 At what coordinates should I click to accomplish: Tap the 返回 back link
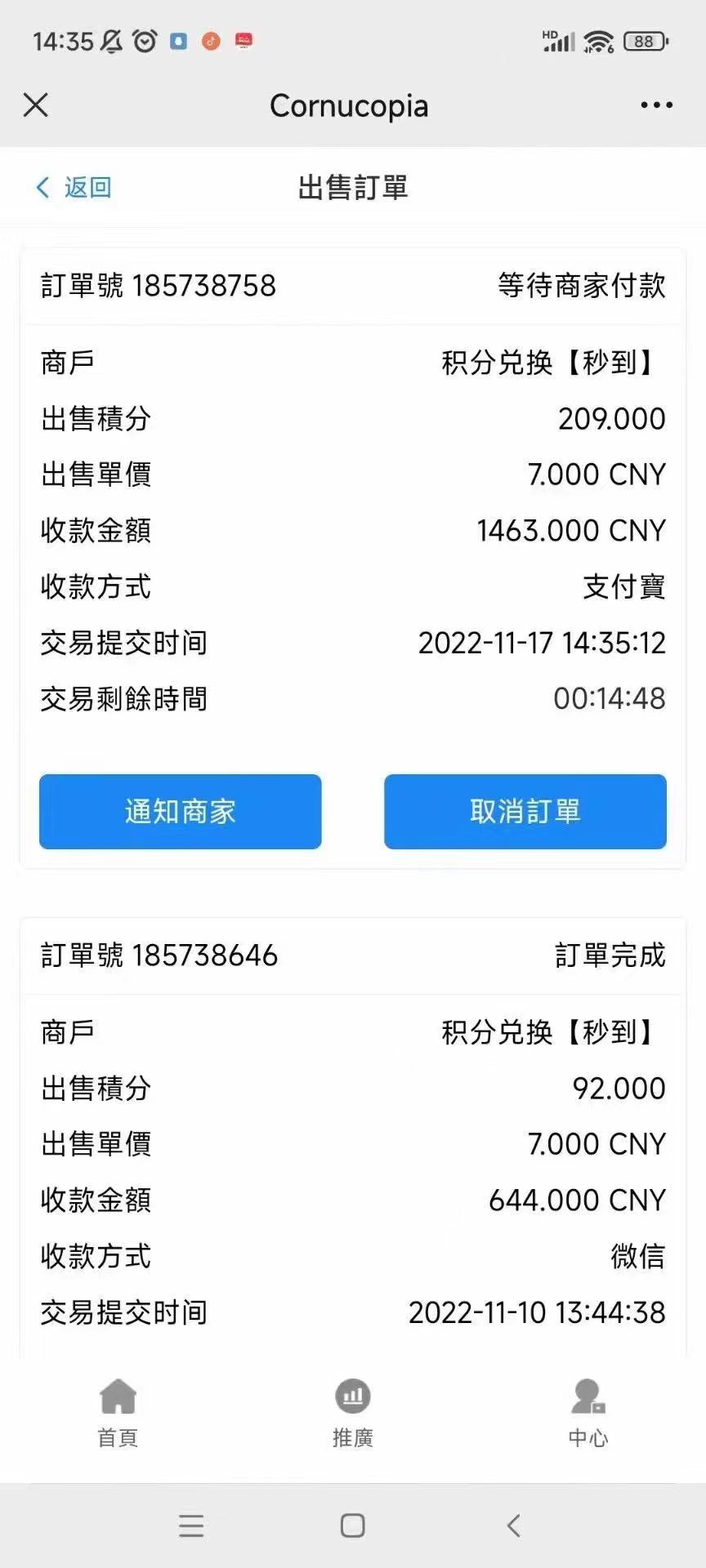click(86, 187)
